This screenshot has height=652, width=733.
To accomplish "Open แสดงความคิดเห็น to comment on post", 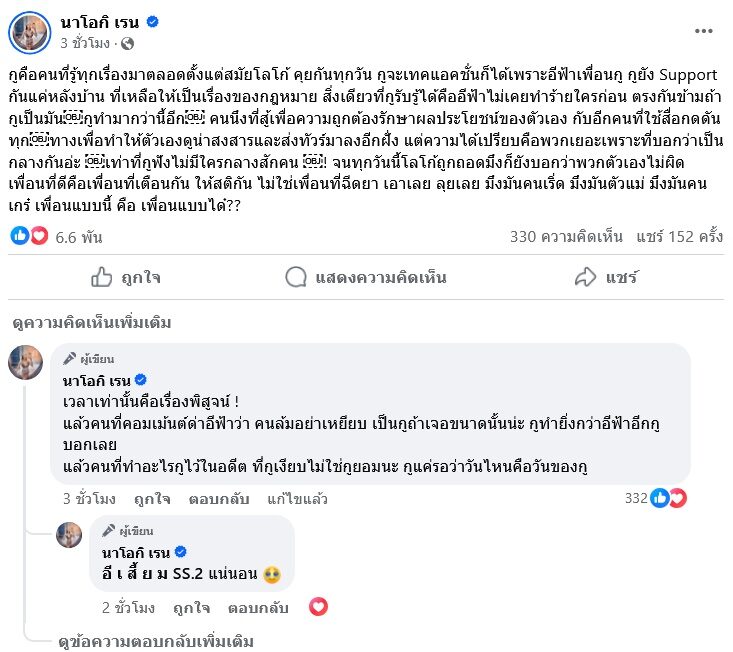I will pyautogui.click(x=365, y=277).
